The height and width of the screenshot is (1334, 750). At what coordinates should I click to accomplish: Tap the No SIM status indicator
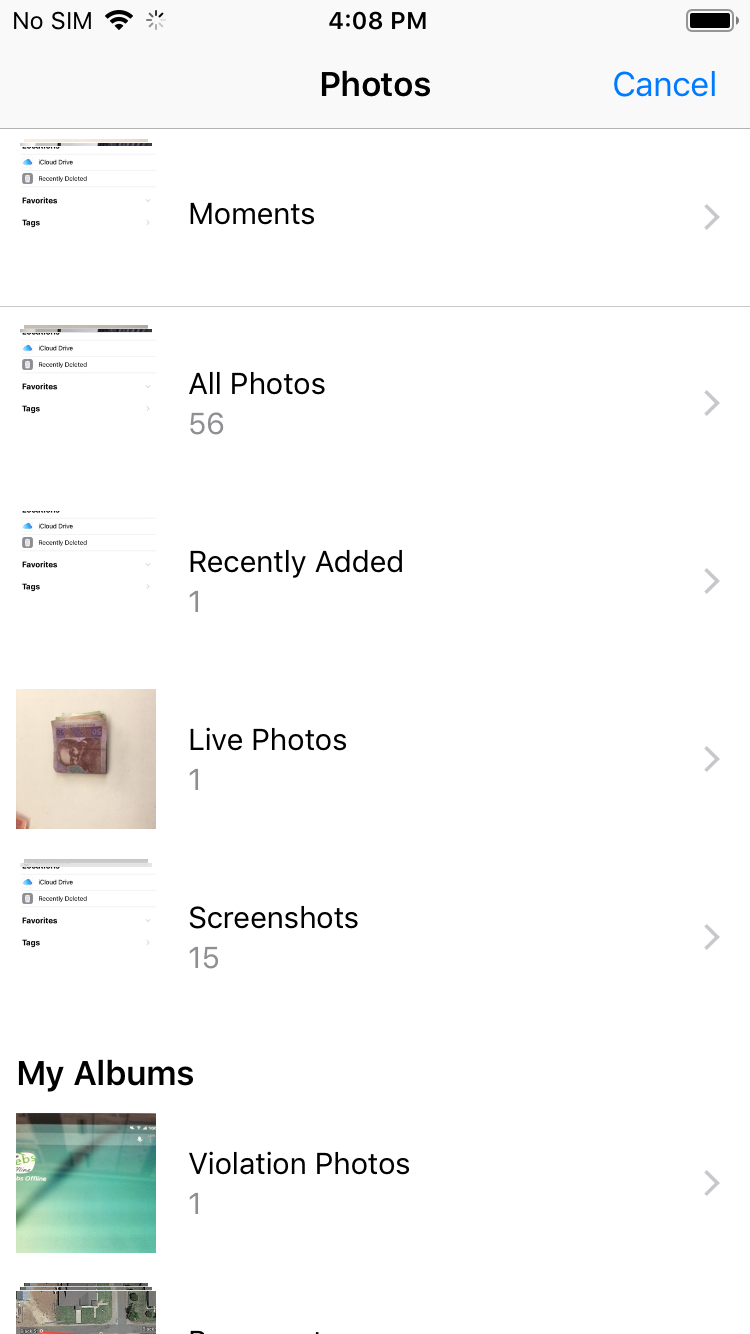[51, 19]
